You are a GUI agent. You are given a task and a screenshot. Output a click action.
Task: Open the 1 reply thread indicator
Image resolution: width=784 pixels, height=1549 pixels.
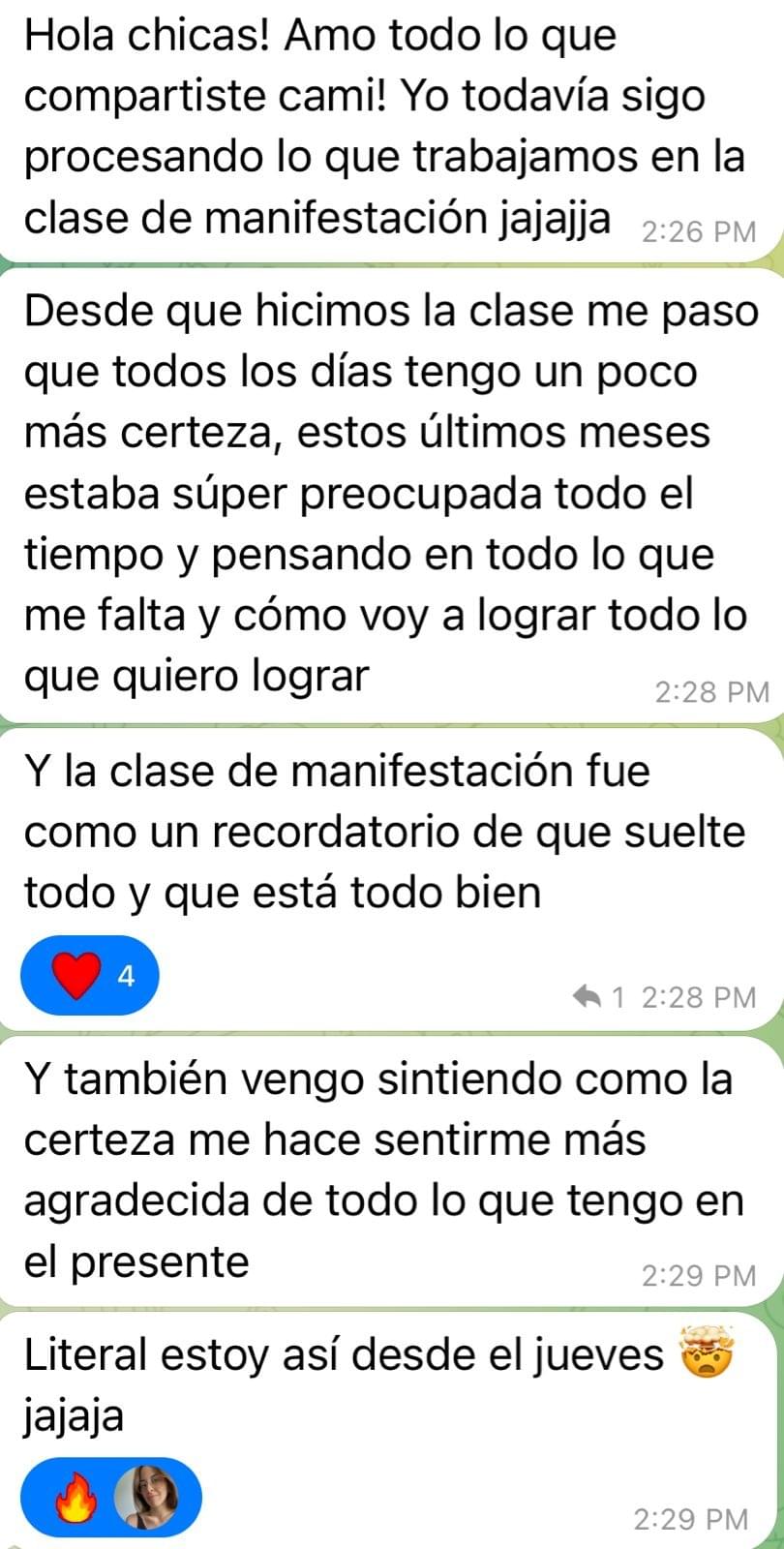point(599,996)
